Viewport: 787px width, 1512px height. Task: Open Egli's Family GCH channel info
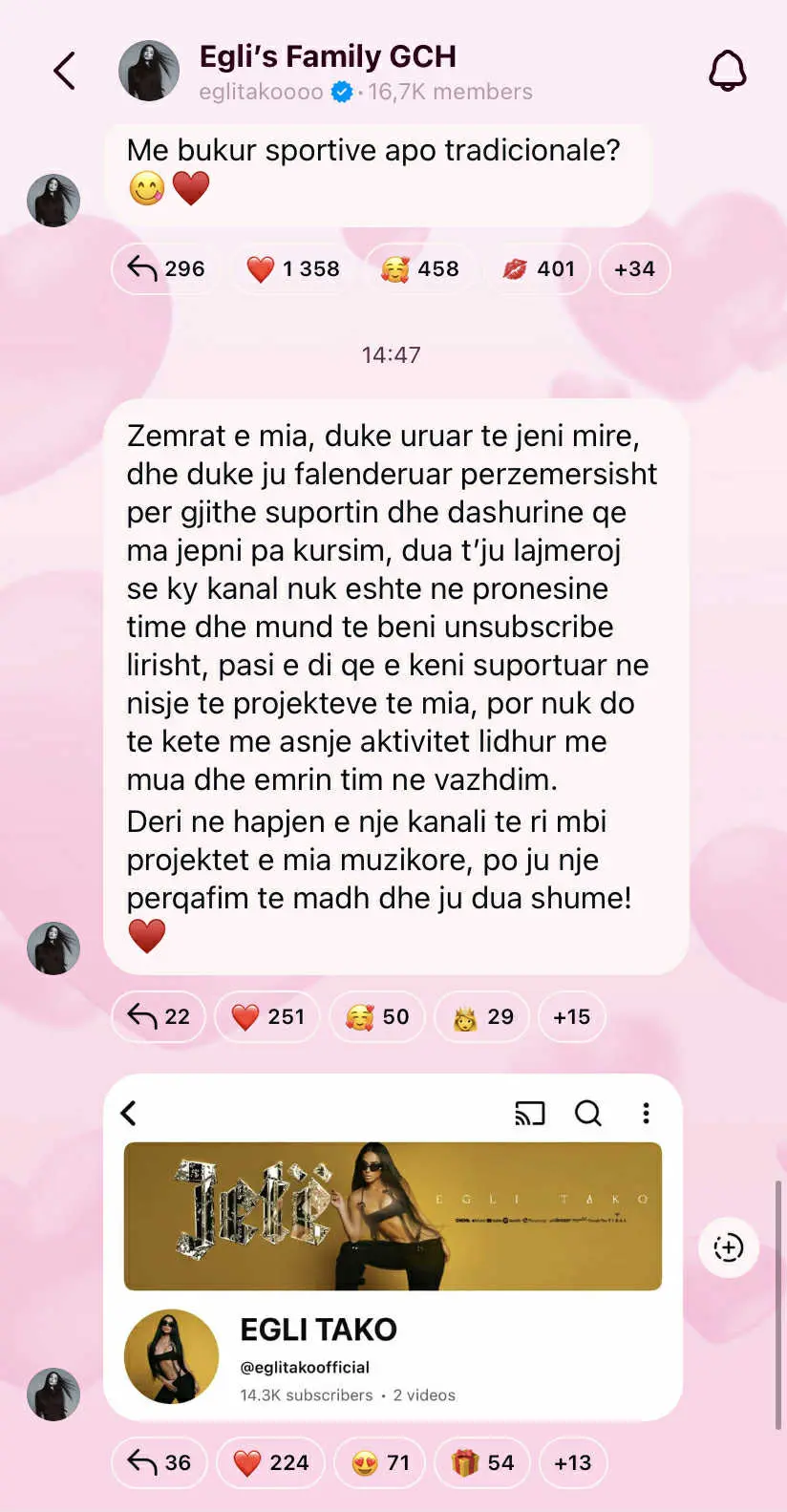tap(327, 72)
